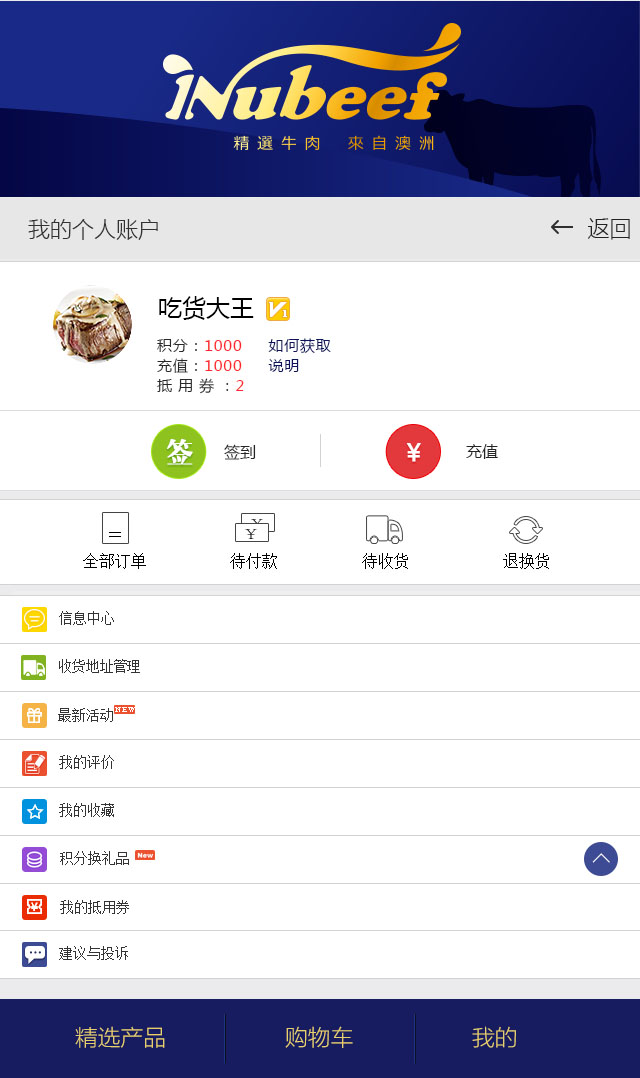The height and width of the screenshot is (1078, 640).
Task: Open the 如何获取 points link
Action: [x=299, y=346]
